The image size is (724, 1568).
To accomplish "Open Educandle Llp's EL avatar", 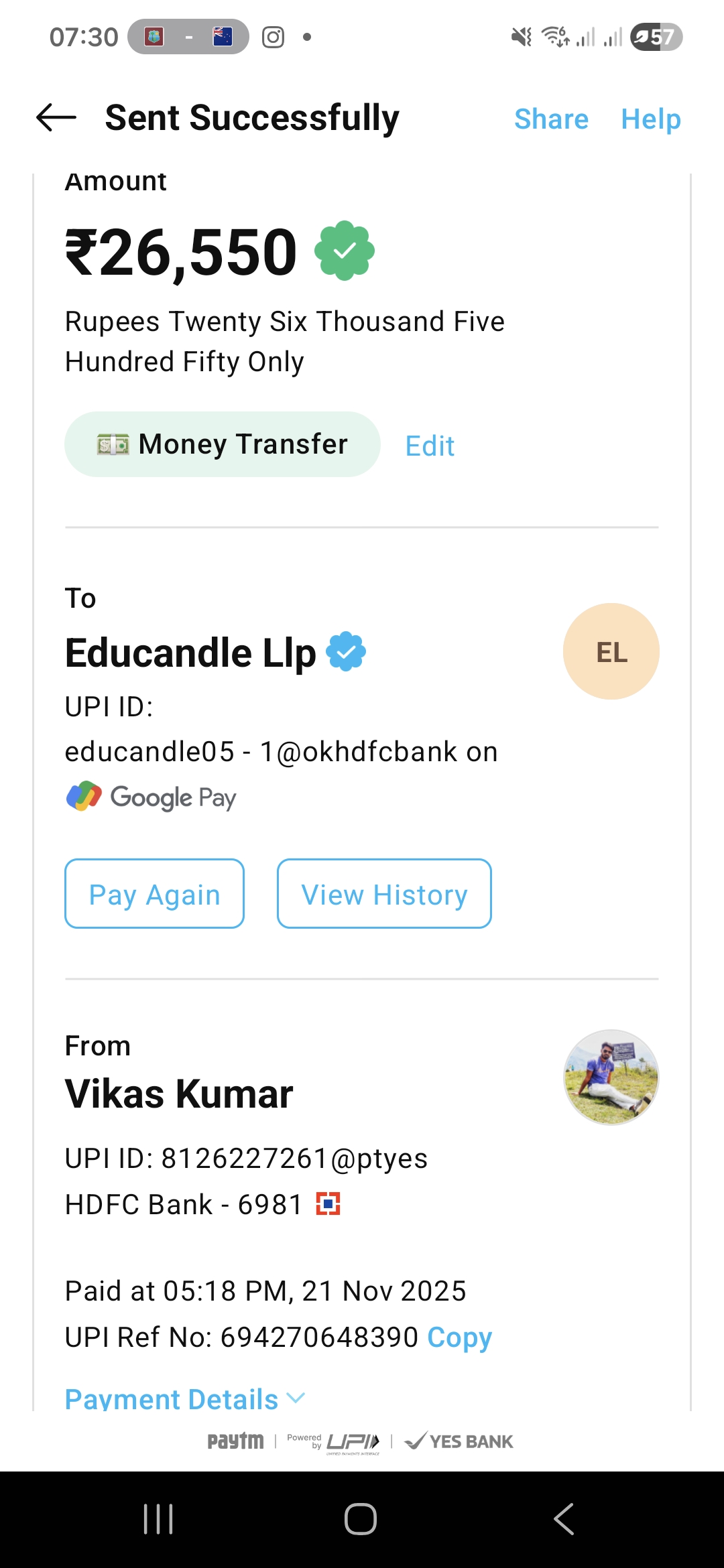I will 611,651.
